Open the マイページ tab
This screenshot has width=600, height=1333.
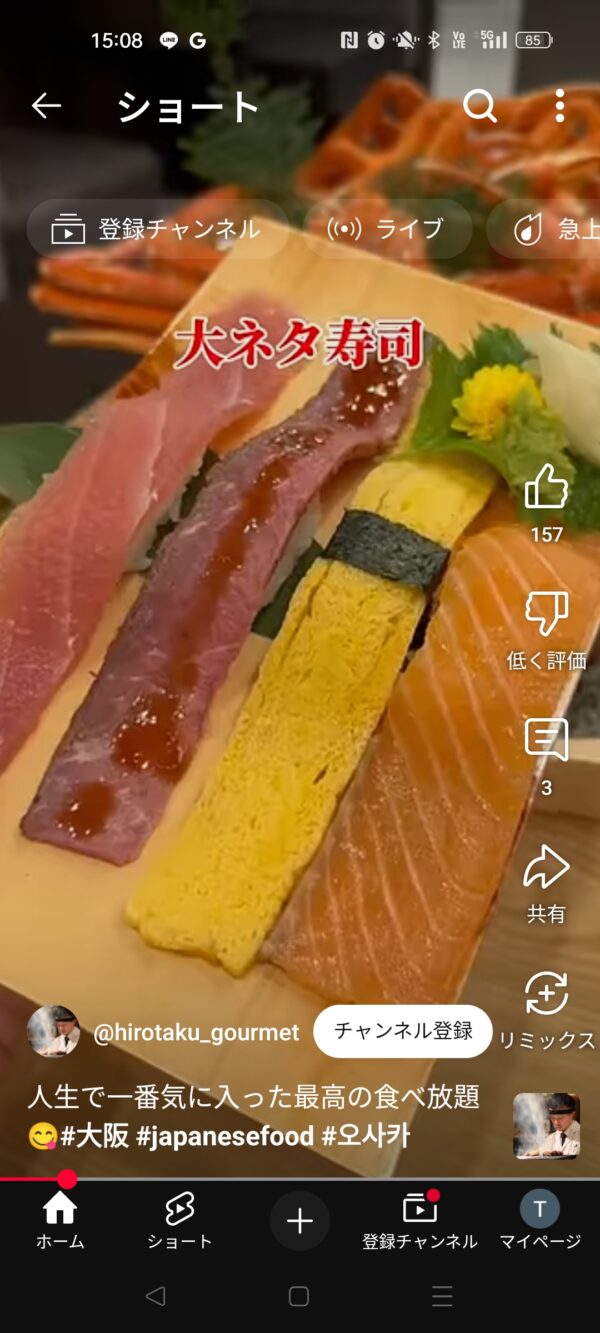[x=540, y=1221]
